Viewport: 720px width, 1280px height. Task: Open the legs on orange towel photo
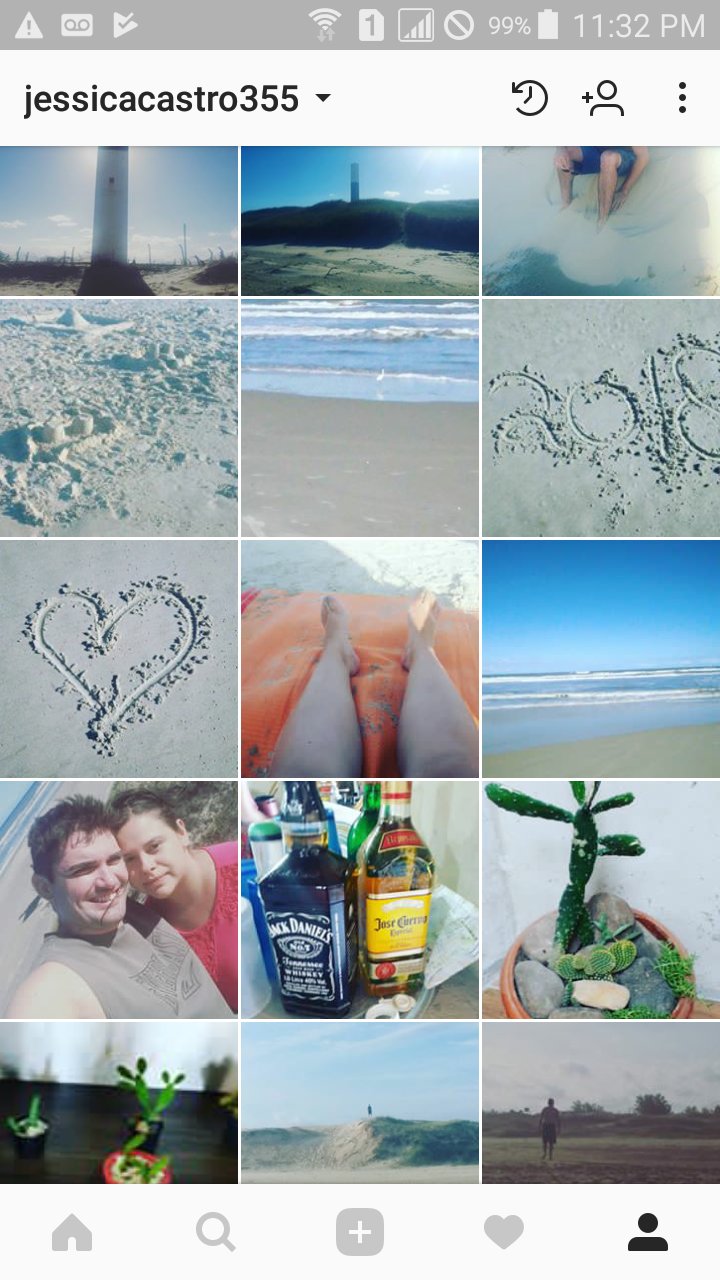360,659
